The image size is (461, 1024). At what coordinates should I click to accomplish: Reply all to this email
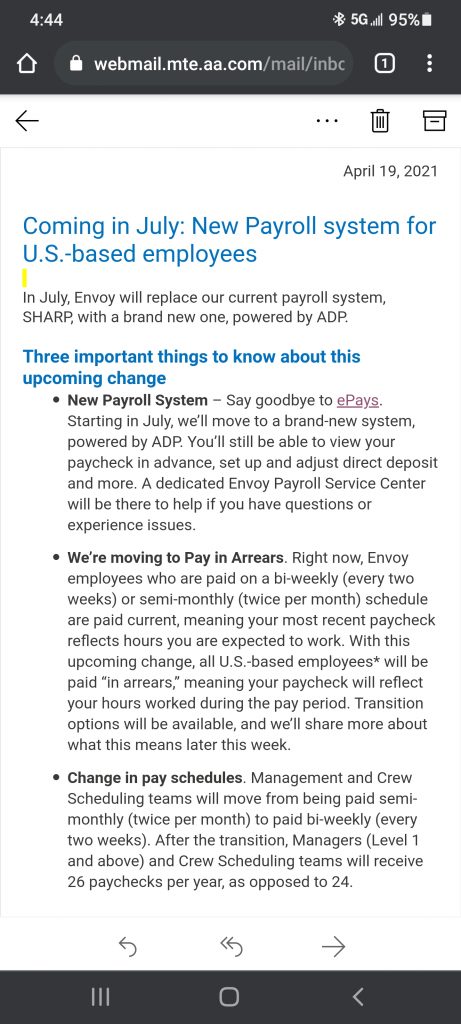[x=230, y=946]
